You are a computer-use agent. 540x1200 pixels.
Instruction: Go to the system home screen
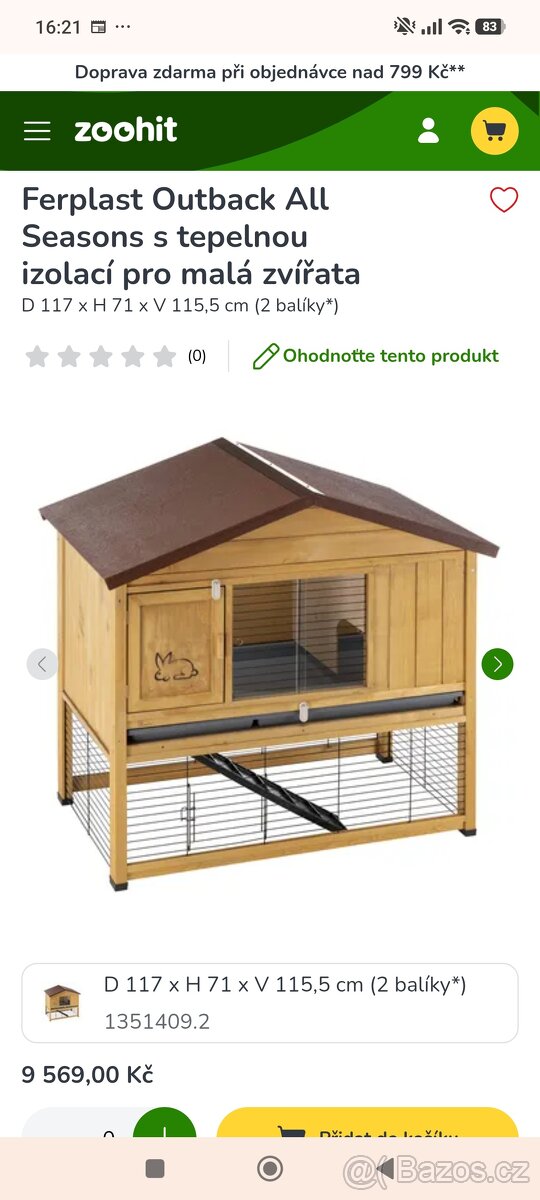point(270,1168)
